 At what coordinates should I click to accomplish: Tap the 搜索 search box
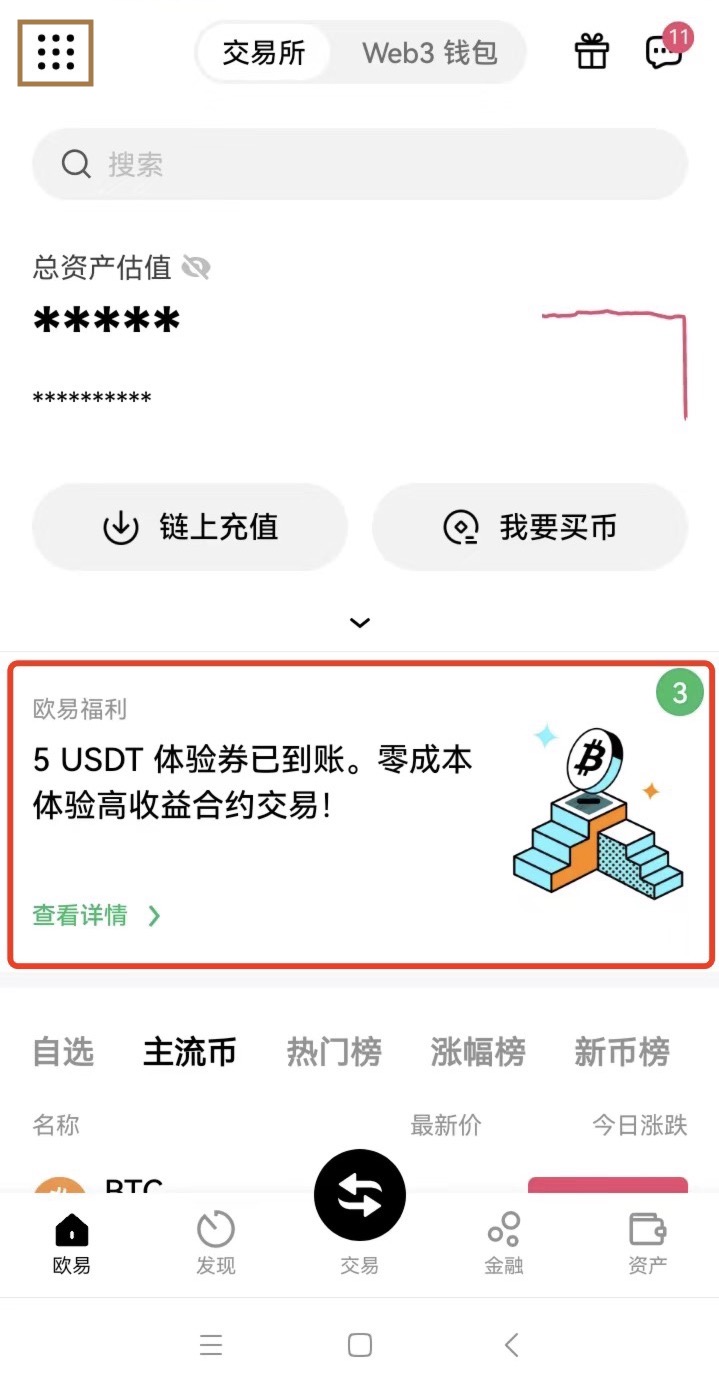(x=360, y=164)
